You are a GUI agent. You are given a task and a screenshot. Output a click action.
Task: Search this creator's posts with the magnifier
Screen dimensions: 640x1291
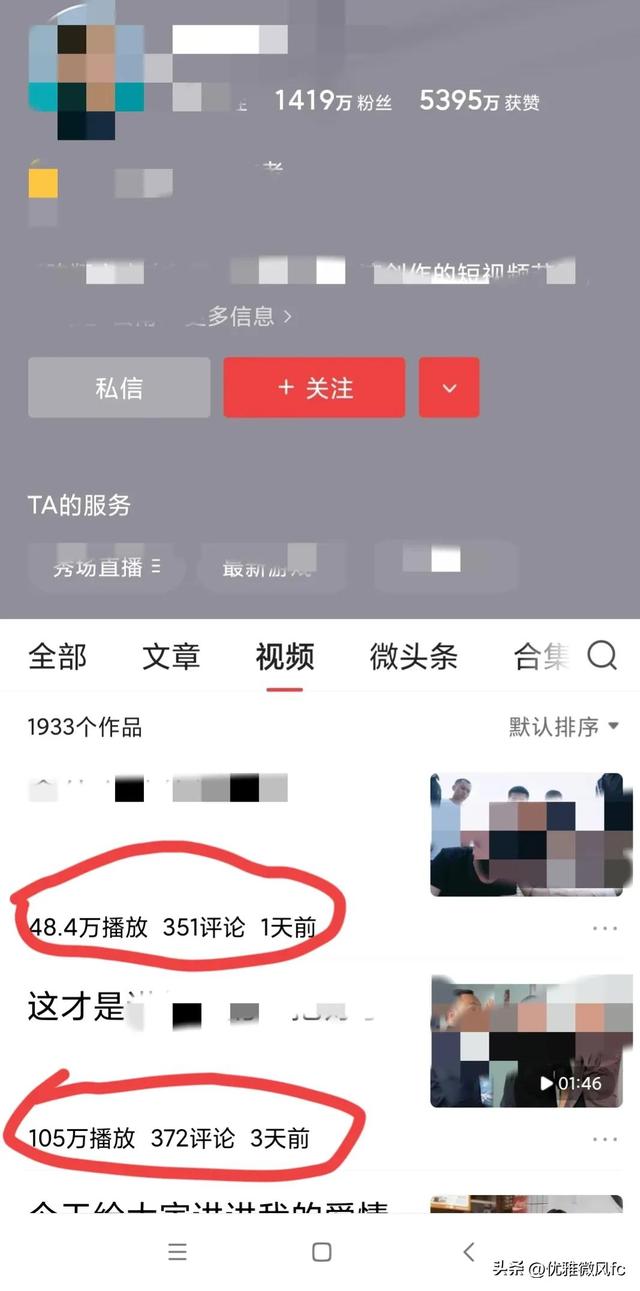coord(602,656)
